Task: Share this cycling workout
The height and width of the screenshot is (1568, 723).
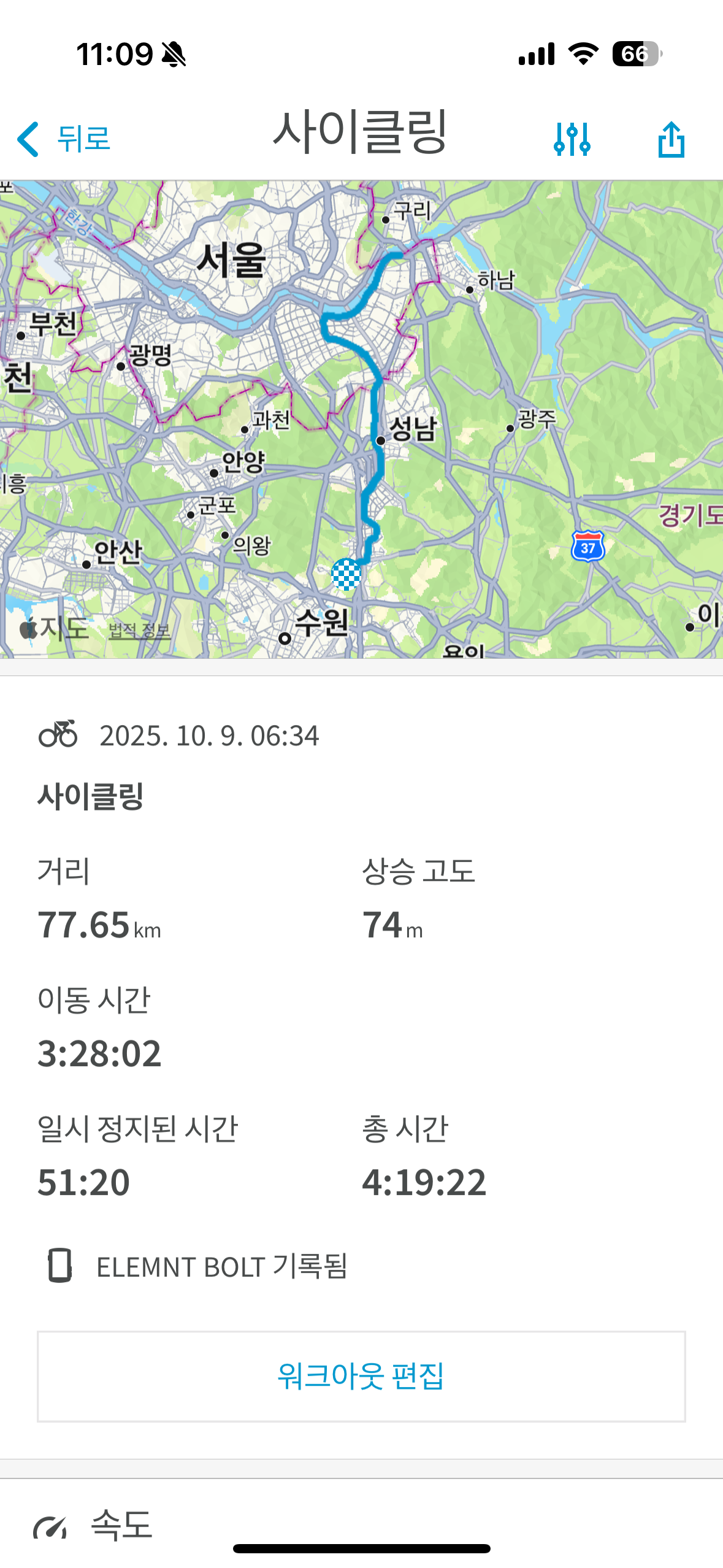Action: click(671, 139)
